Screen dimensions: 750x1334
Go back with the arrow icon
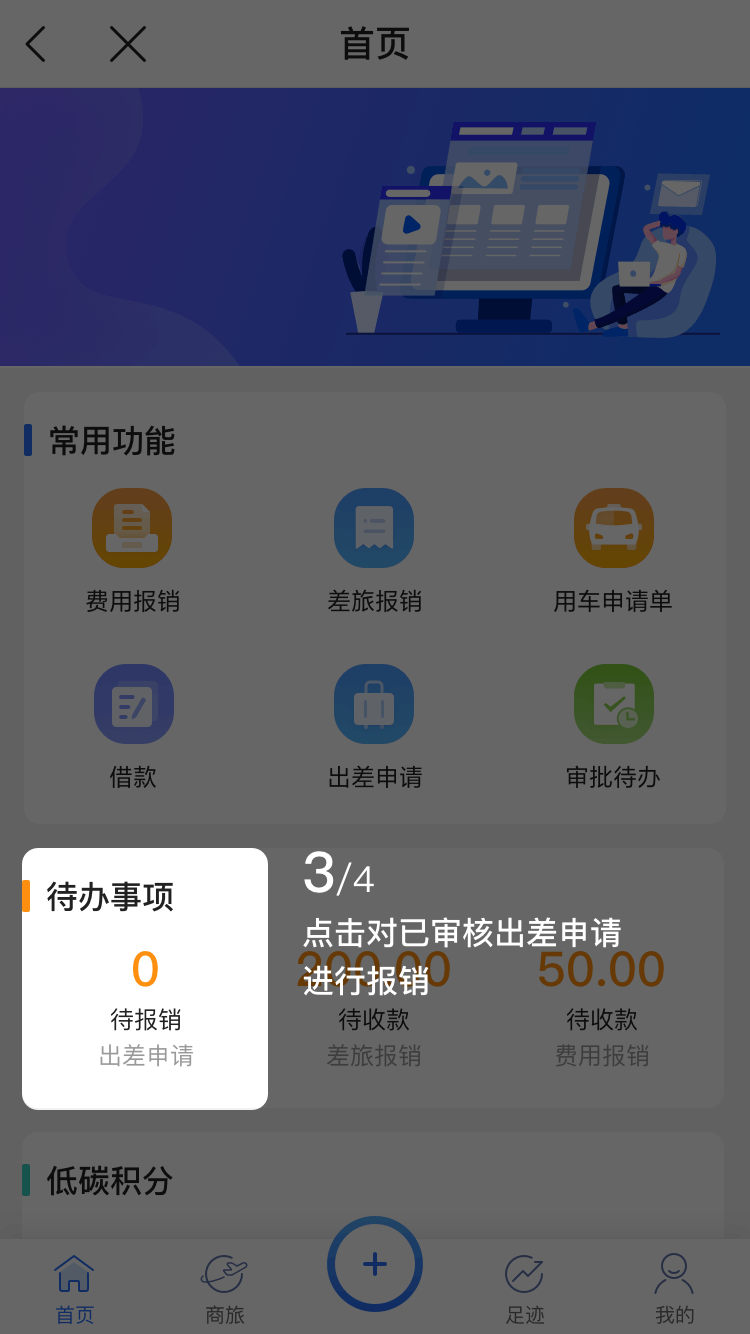tap(36, 44)
